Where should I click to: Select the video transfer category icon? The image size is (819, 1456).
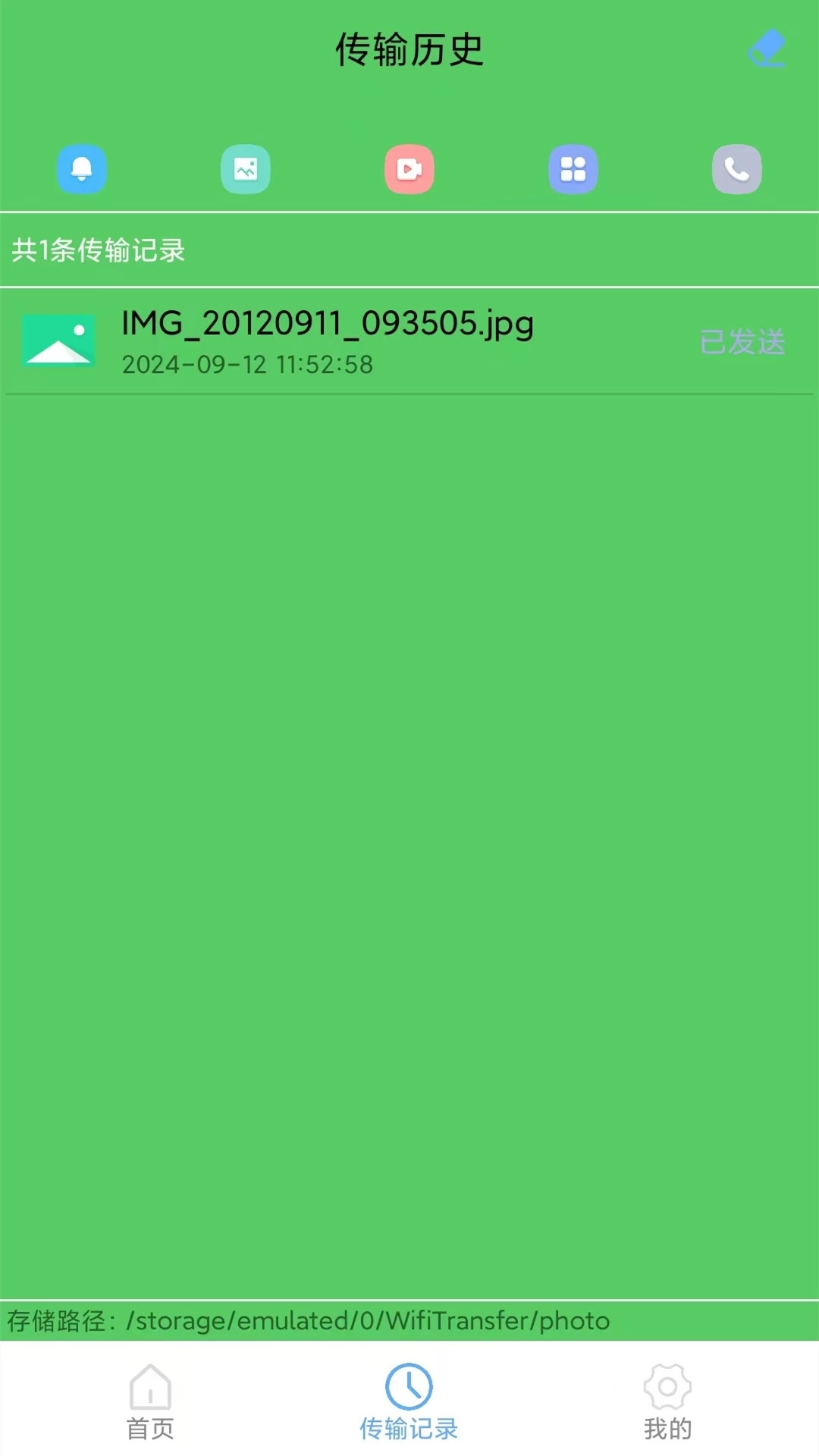409,169
